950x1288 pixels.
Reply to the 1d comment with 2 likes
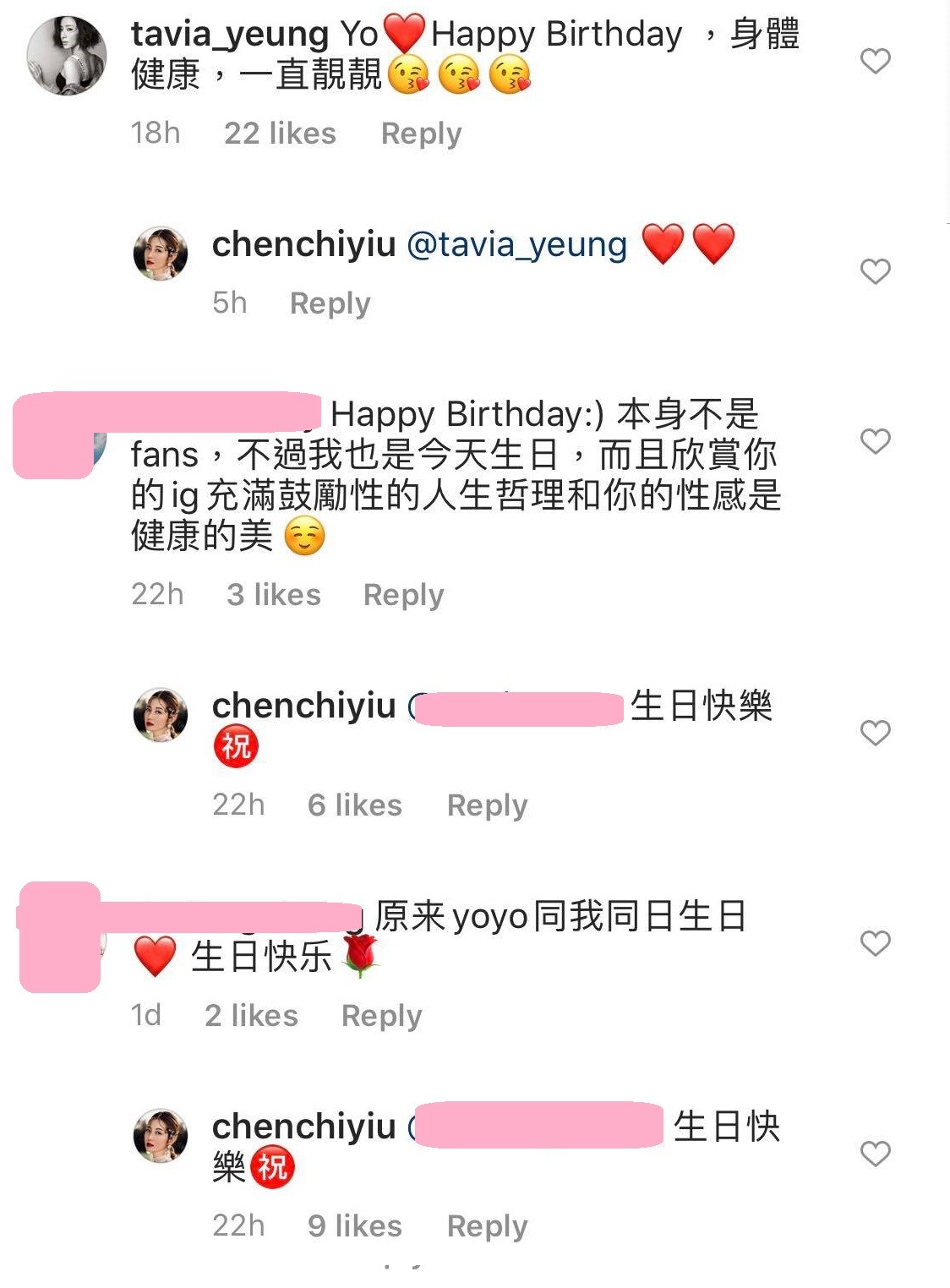[x=381, y=1016]
